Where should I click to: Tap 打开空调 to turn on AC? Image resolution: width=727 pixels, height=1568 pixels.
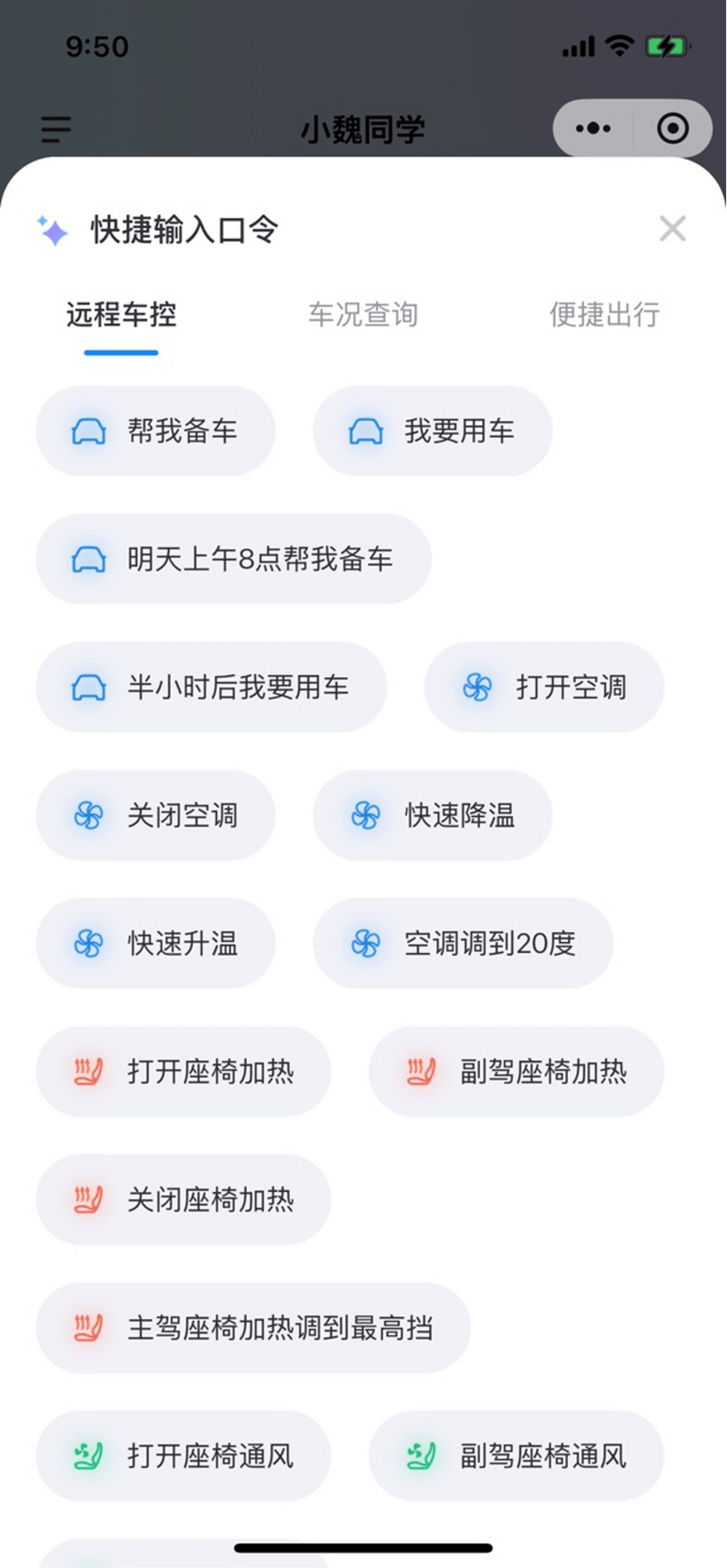pyautogui.click(x=544, y=687)
